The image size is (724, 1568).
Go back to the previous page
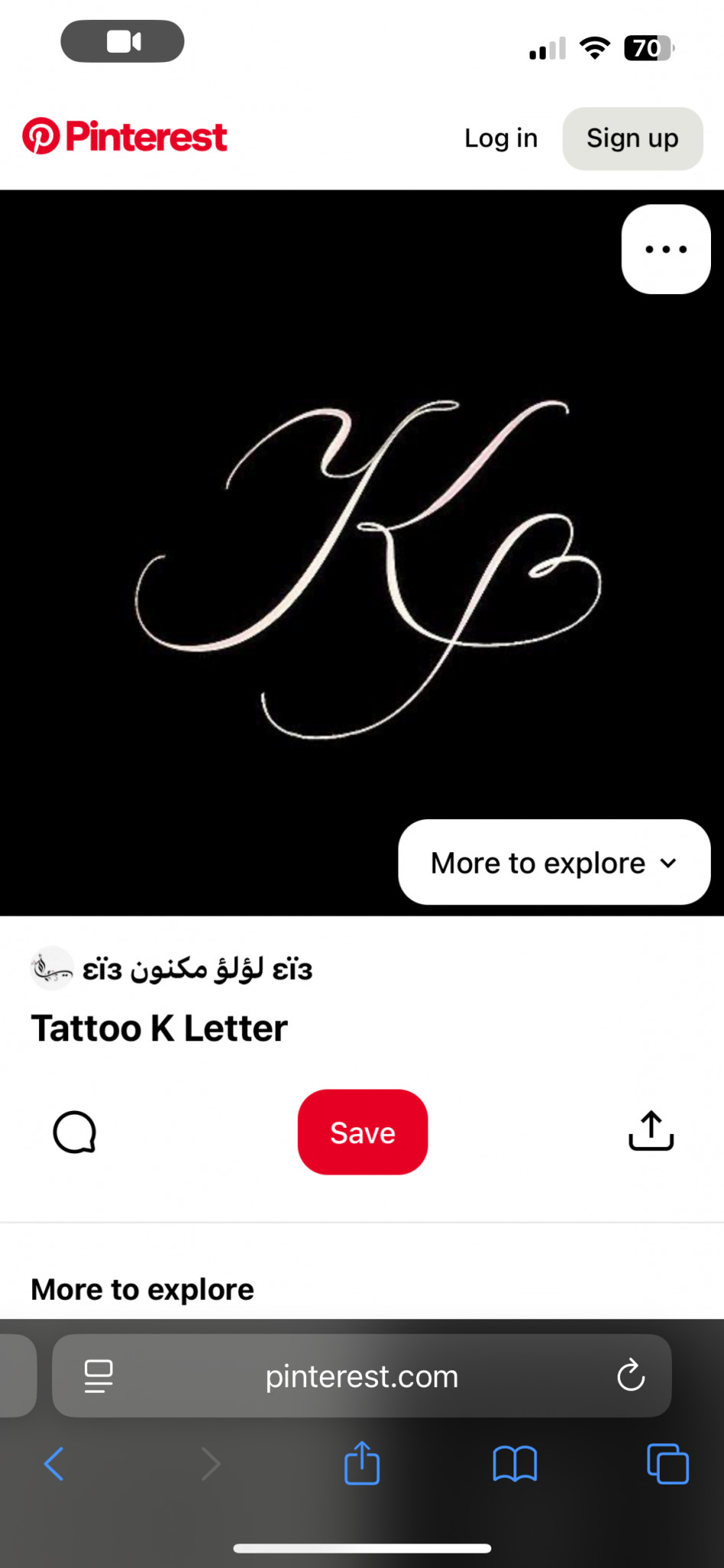(54, 1464)
